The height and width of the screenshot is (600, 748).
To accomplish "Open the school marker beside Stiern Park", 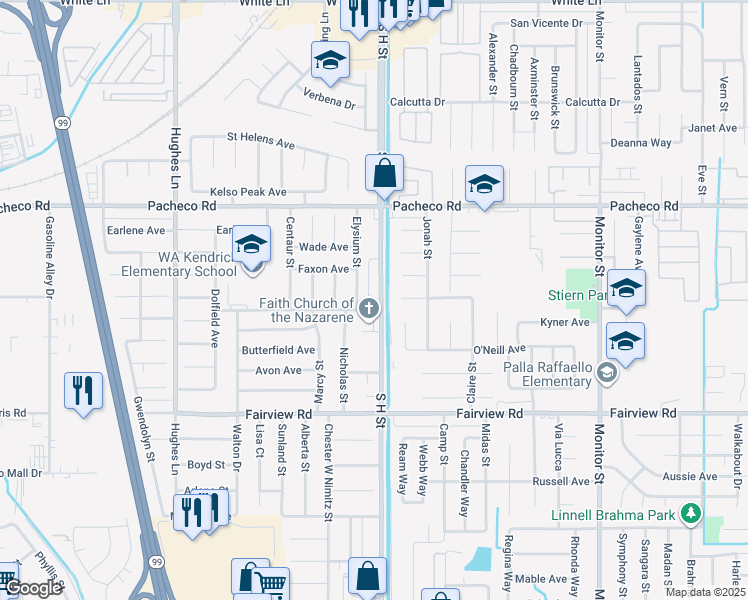I will (x=626, y=288).
